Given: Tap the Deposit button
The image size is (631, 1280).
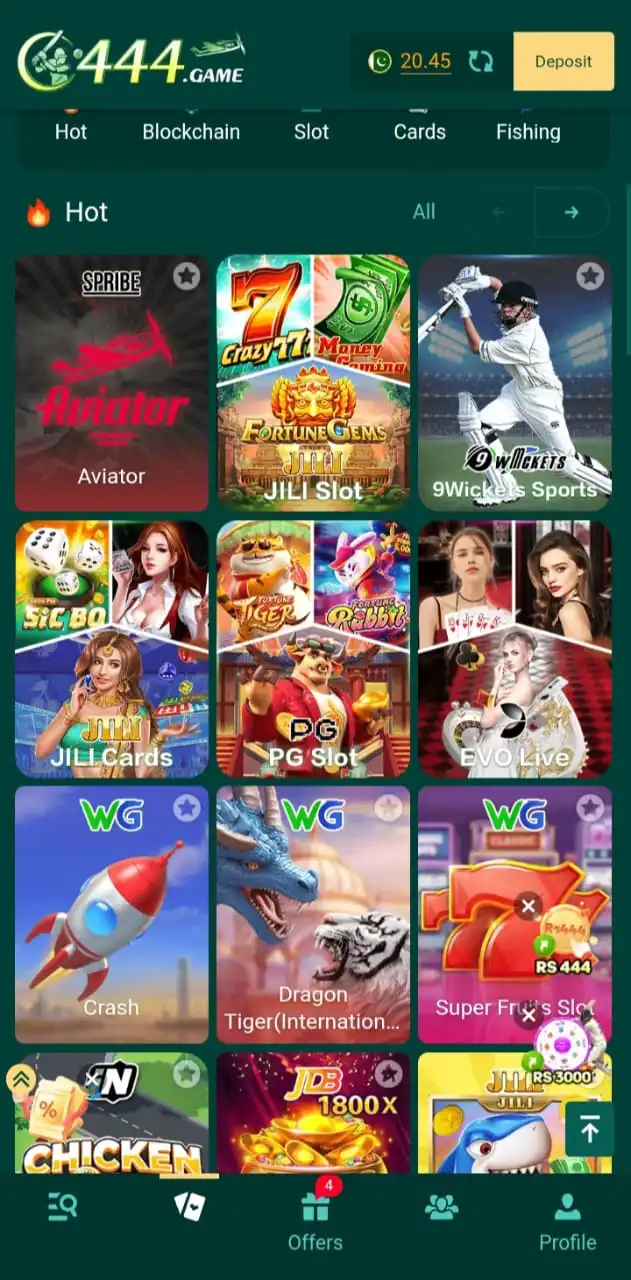Looking at the screenshot, I should pyautogui.click(x=563, y=61).
